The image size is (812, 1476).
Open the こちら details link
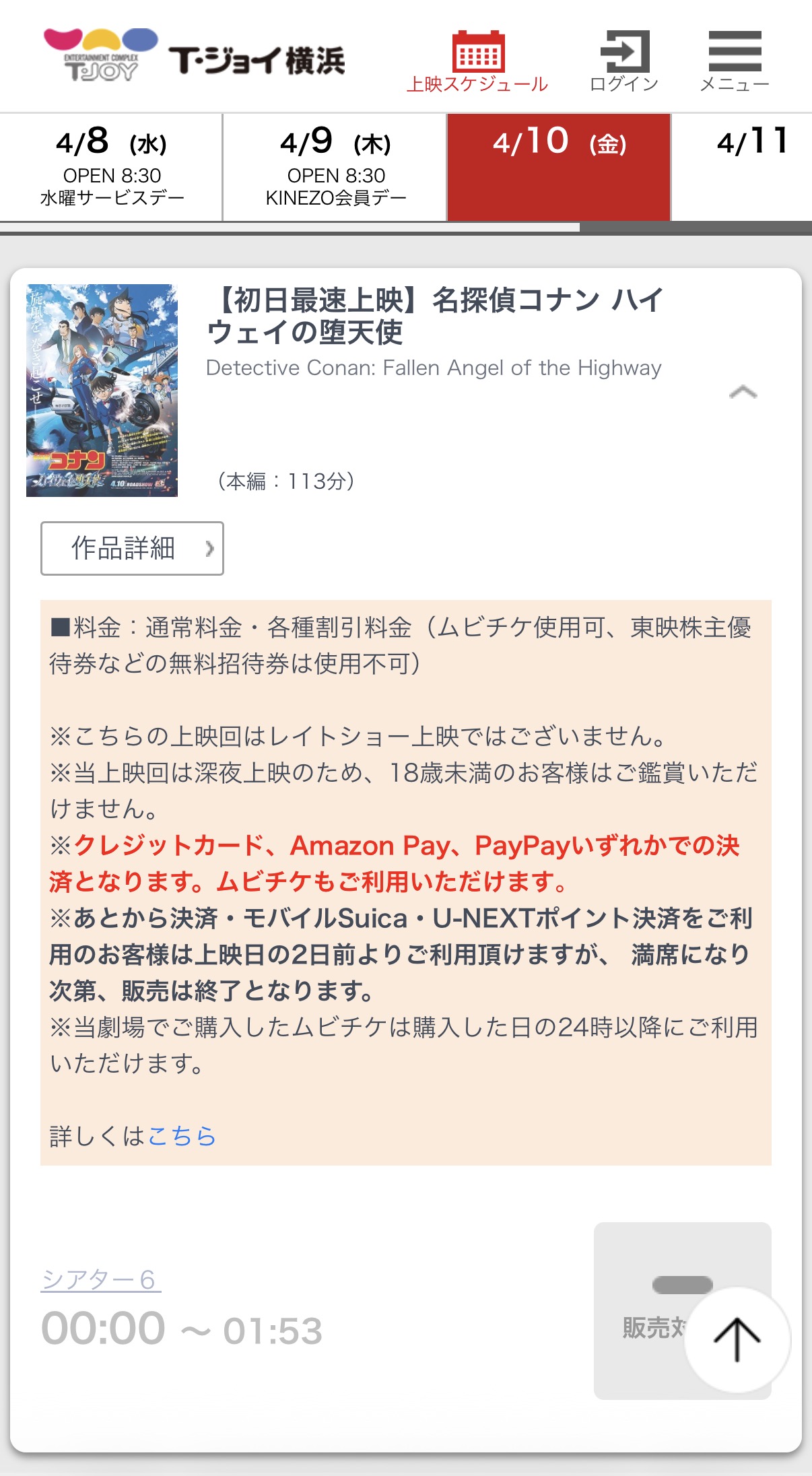[181, 1137]
